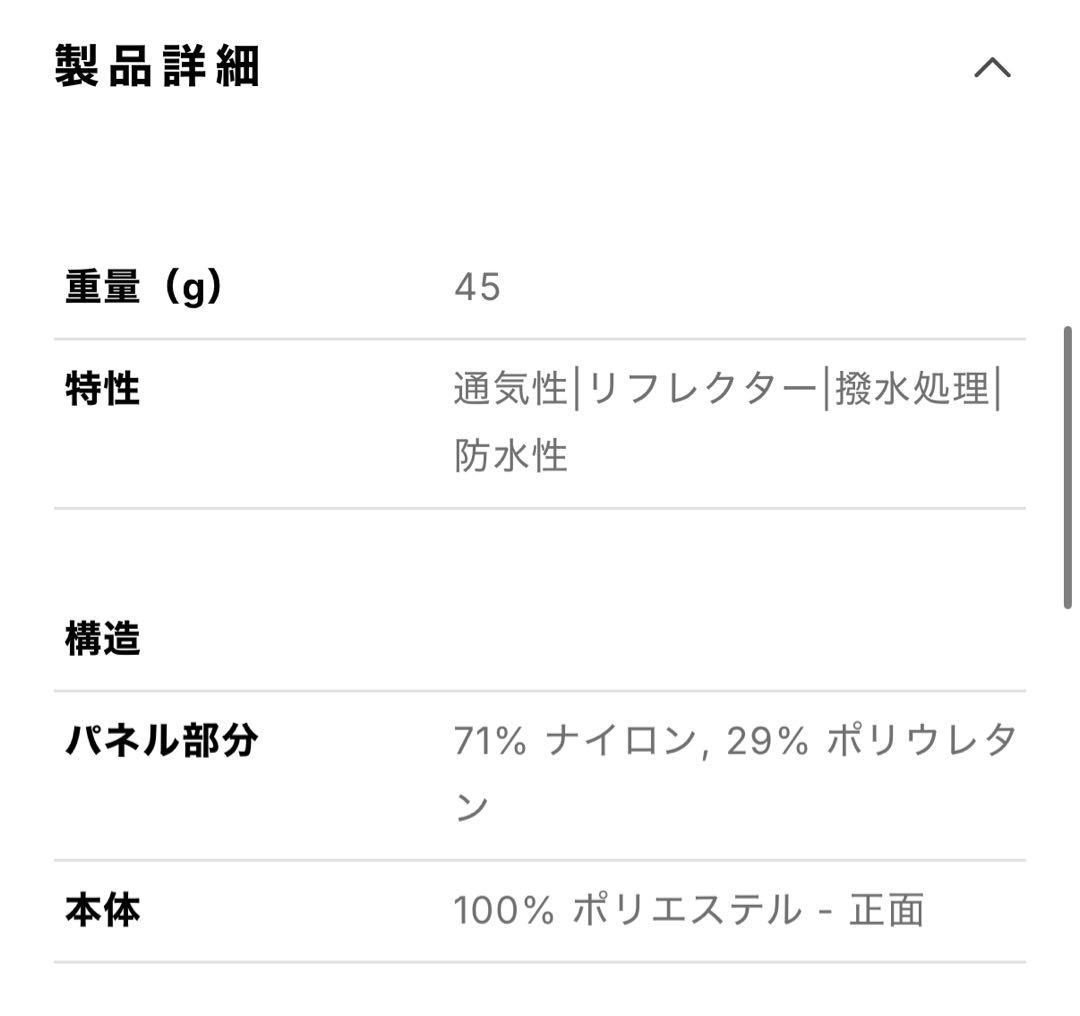
Task: Collapse the 製品詳細 section
Action: (991, 68)
